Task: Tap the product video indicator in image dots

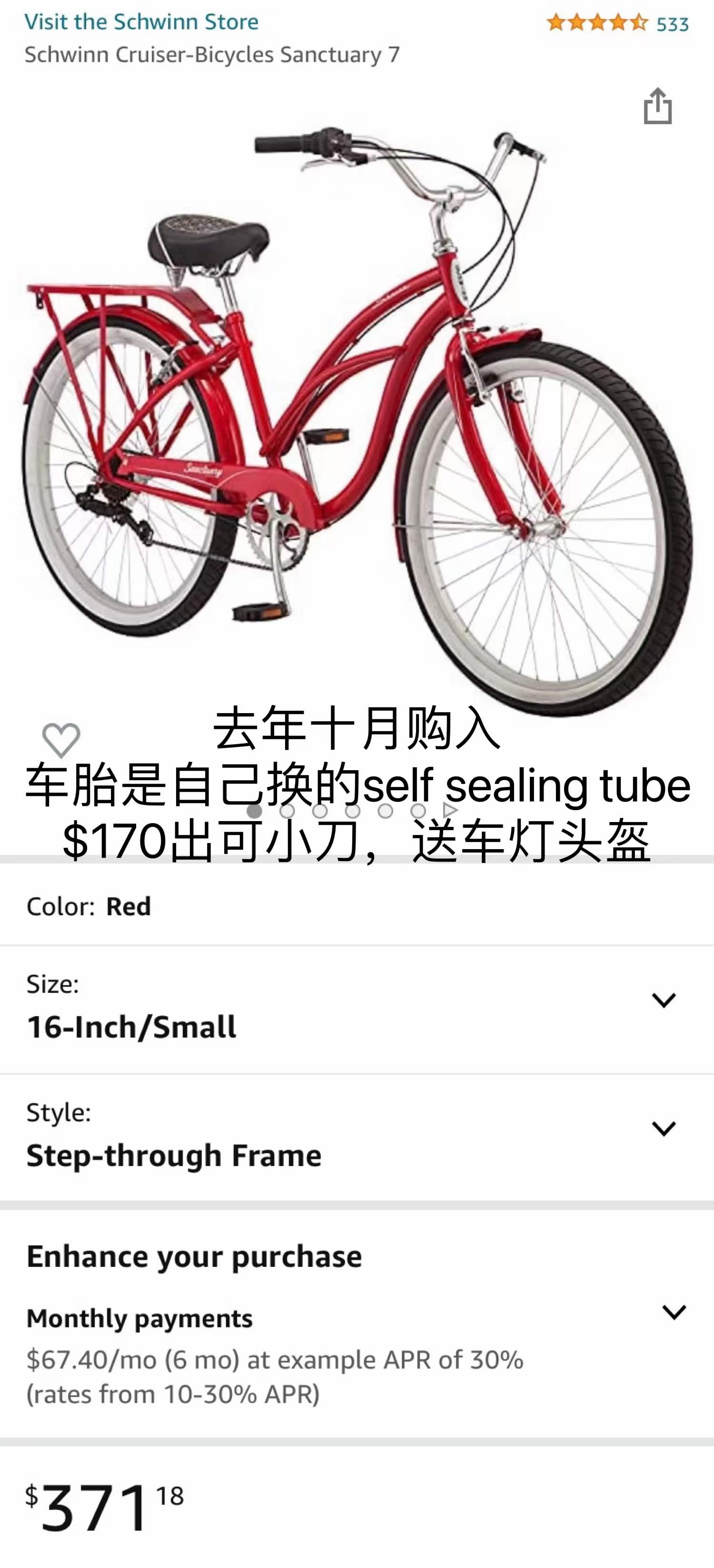Action: 450,811
